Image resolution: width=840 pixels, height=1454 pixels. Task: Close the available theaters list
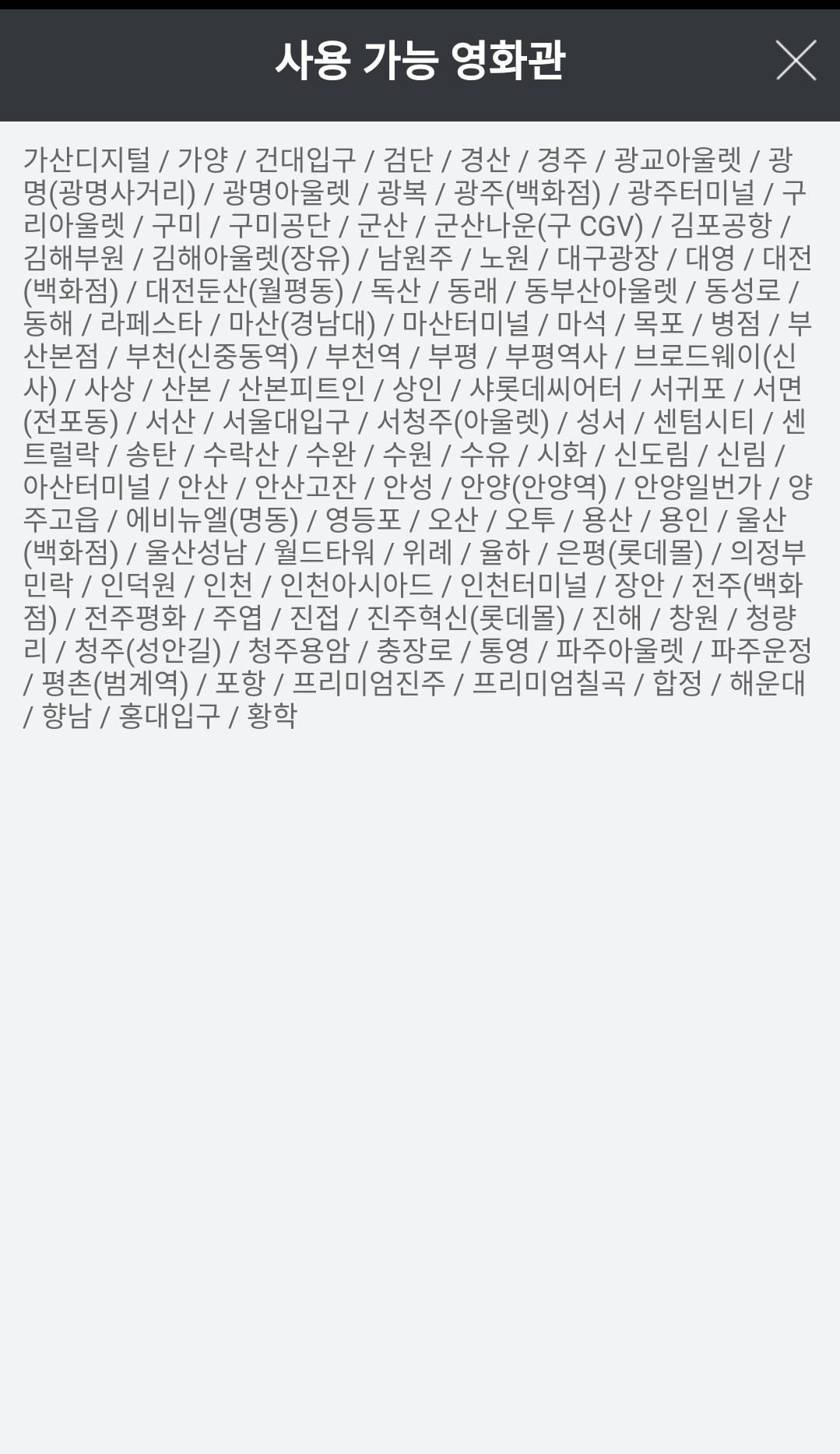pos(796,61)
